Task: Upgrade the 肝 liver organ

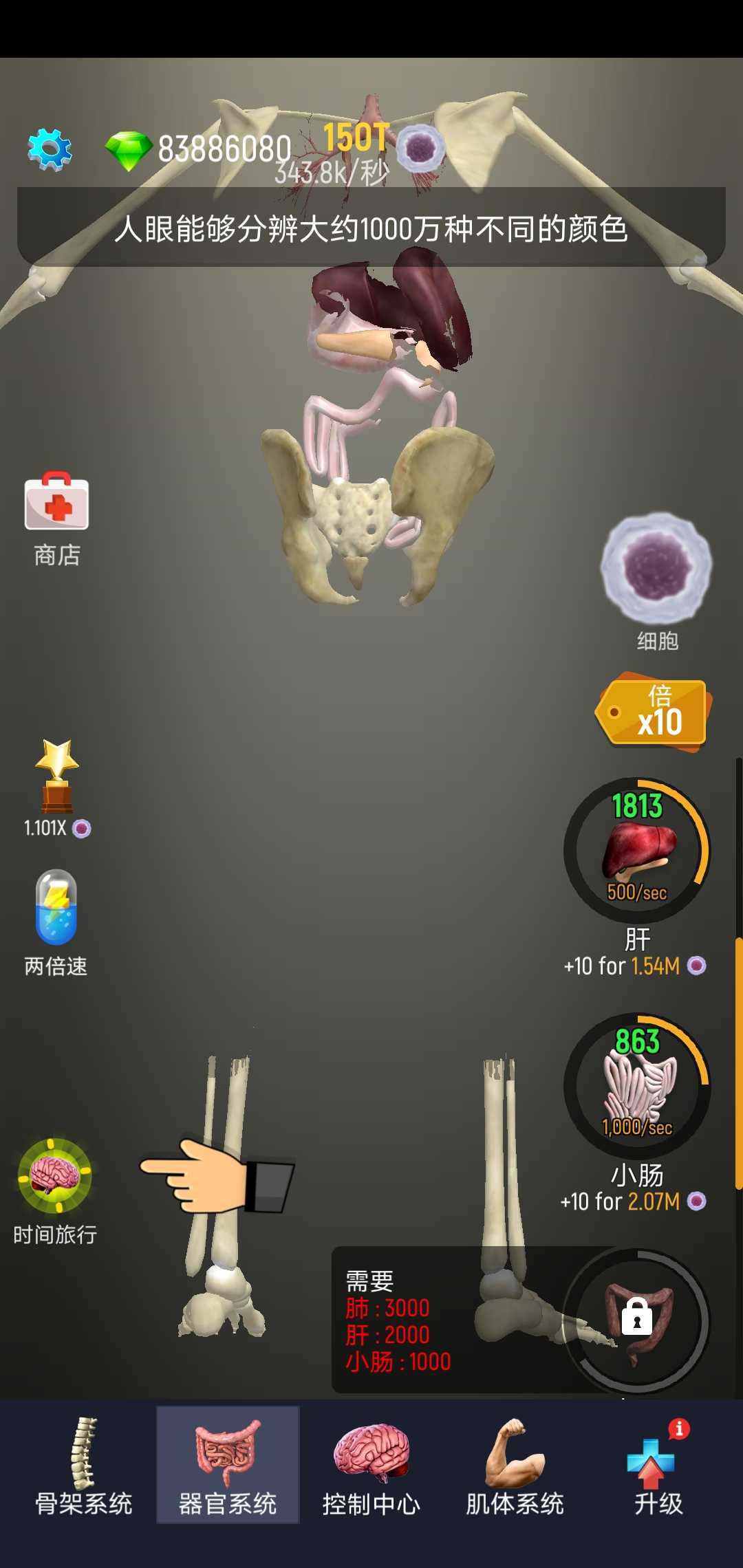Action: click(636, 850)
